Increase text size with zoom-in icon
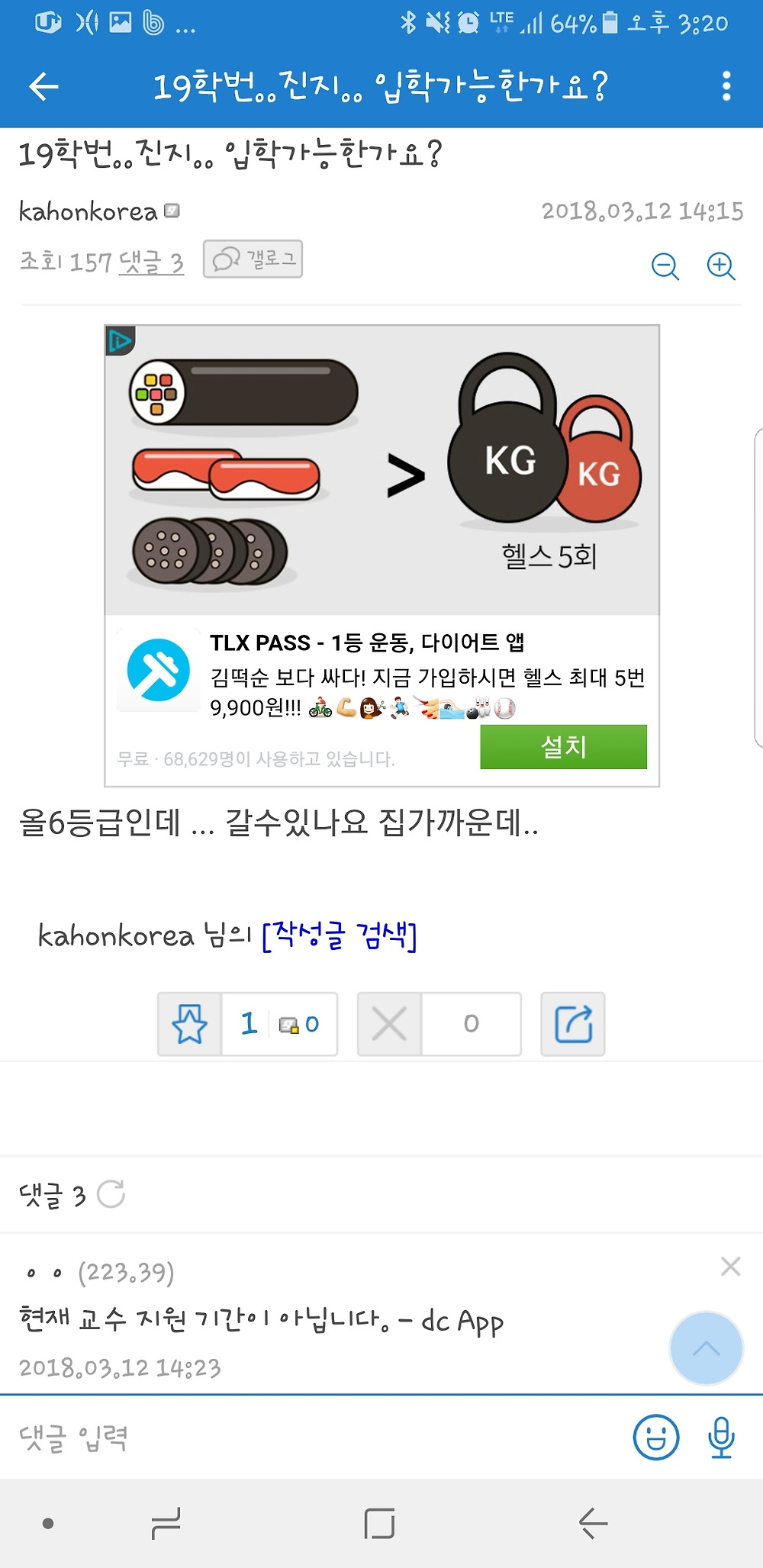763x1568 pixels. pos(720,266)
